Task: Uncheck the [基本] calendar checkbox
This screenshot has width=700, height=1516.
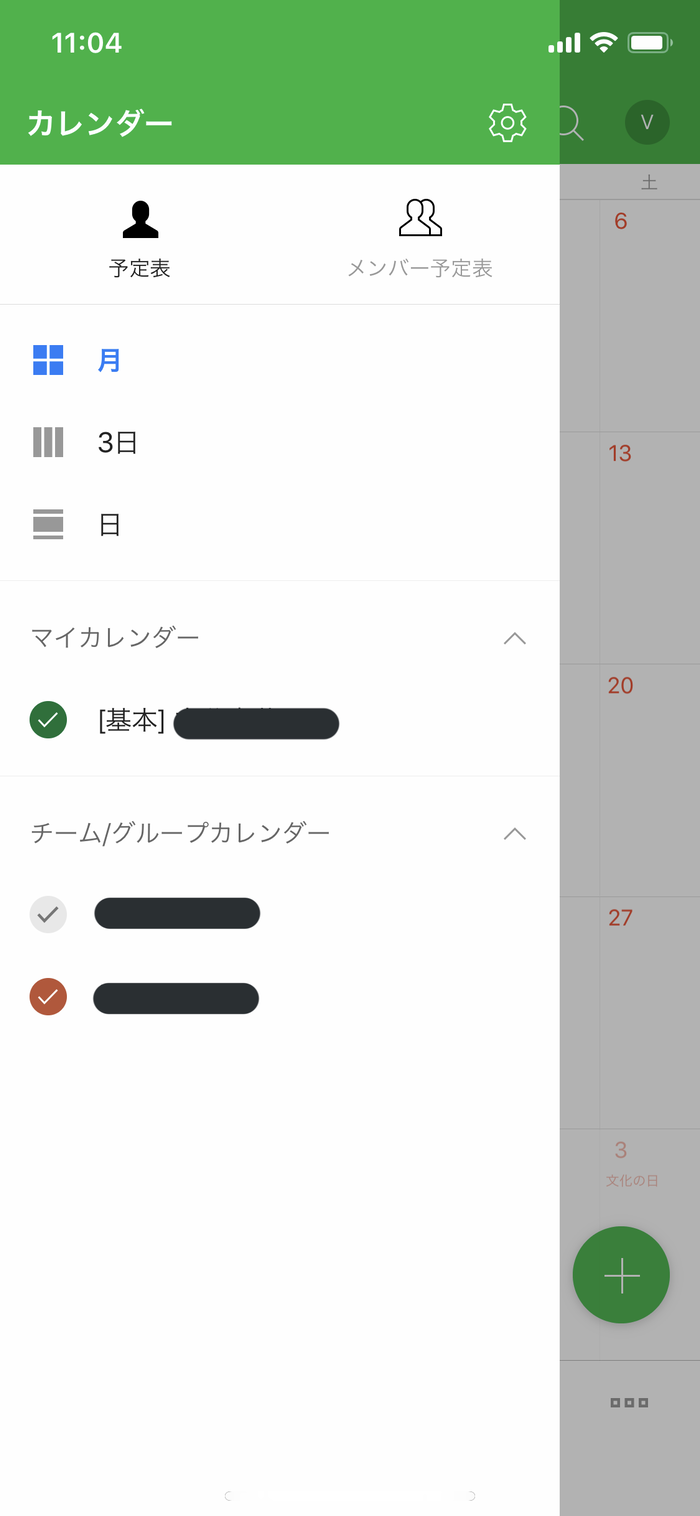Action: tap(48, 720)
